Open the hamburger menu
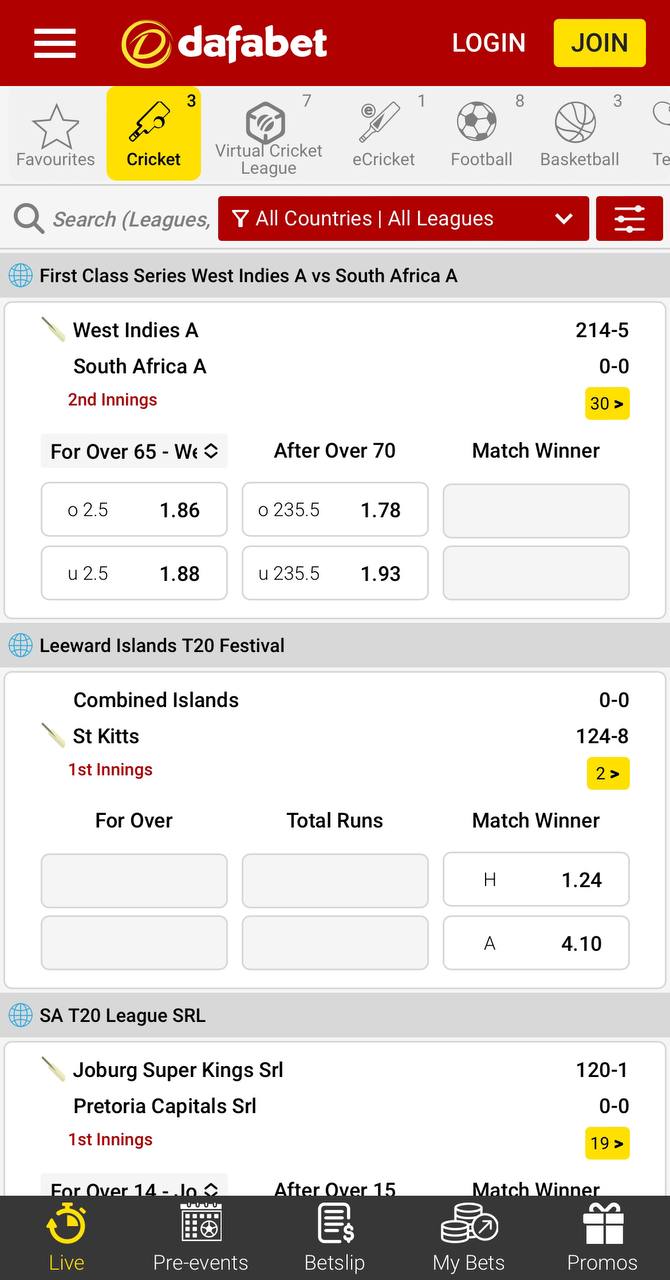 [x=55, y=43]
